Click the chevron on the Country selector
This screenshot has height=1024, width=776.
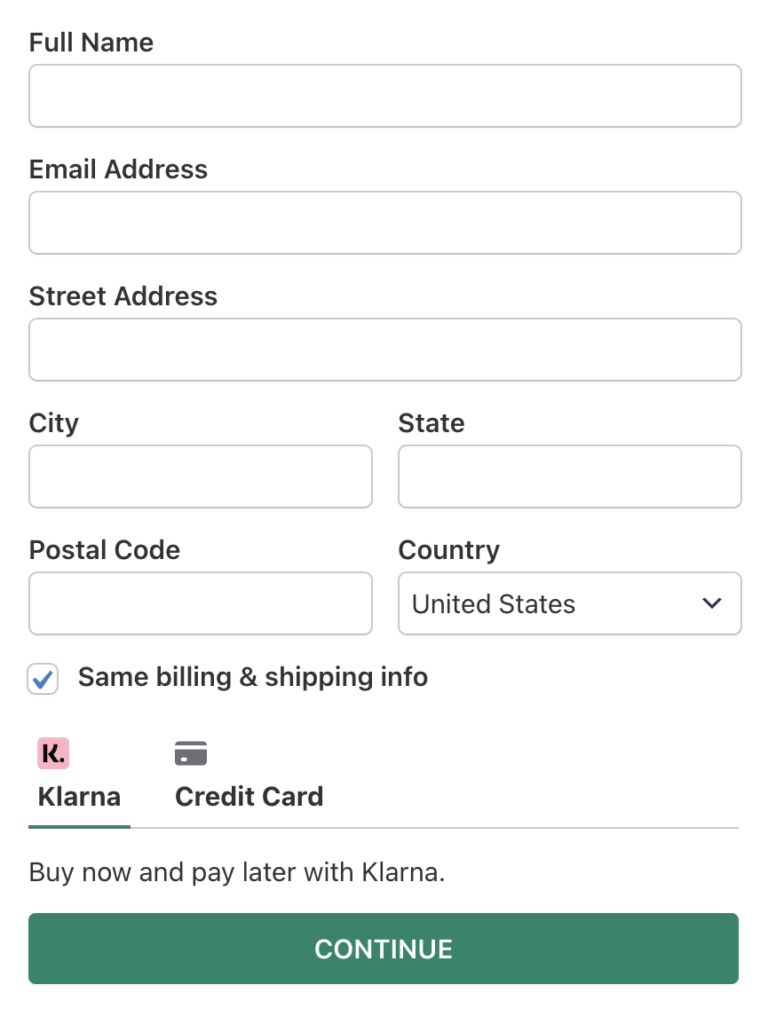pos(712,604)
